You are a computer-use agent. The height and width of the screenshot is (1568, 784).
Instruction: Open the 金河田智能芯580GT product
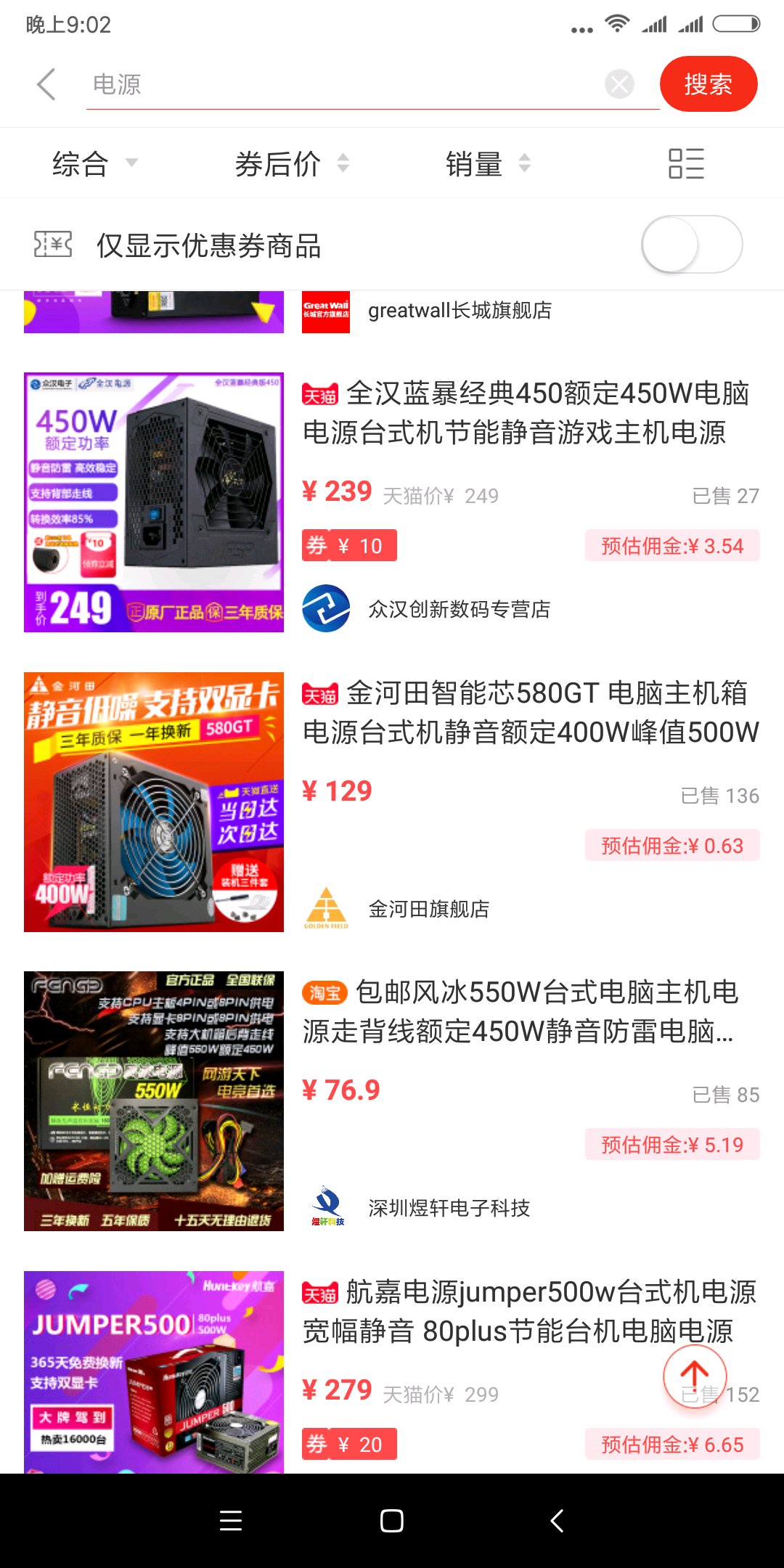pyautogui.click(x=530, y=712)
